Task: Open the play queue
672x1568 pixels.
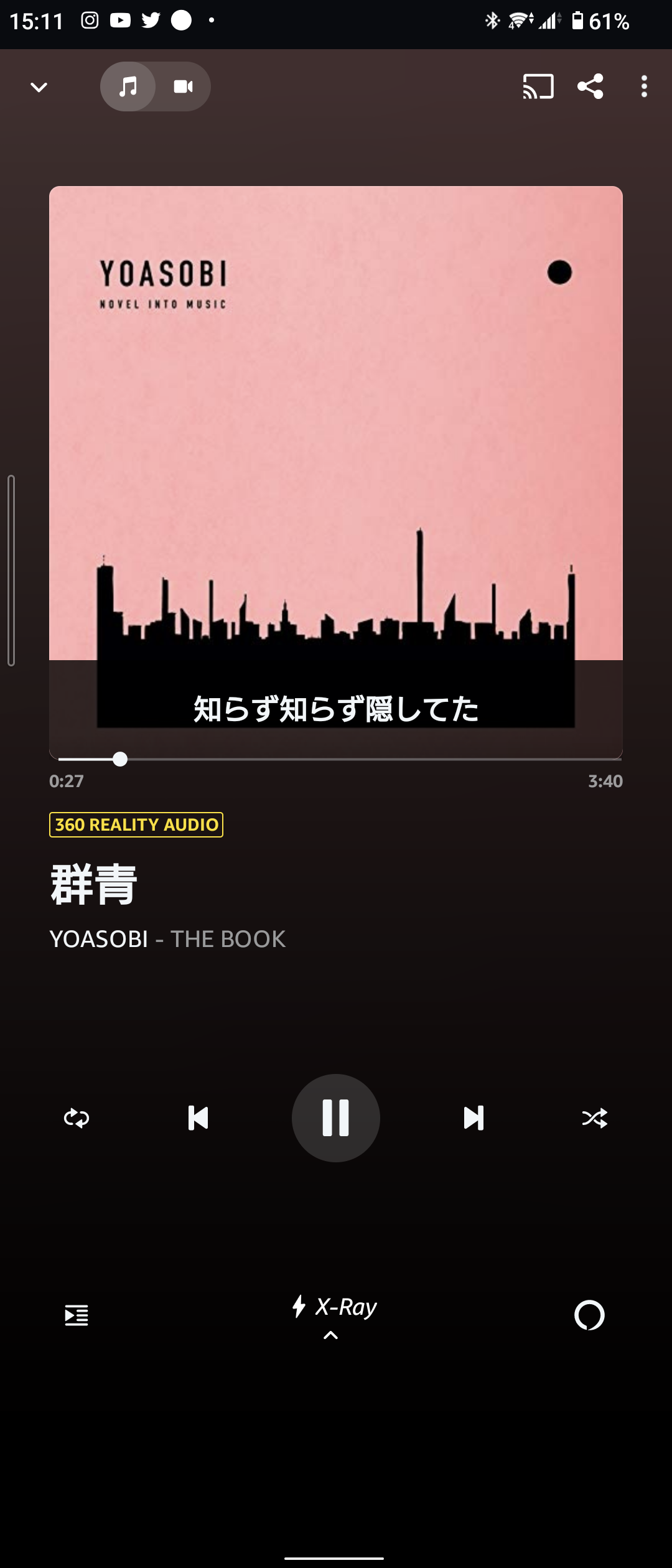Action: coord(77,1315)
